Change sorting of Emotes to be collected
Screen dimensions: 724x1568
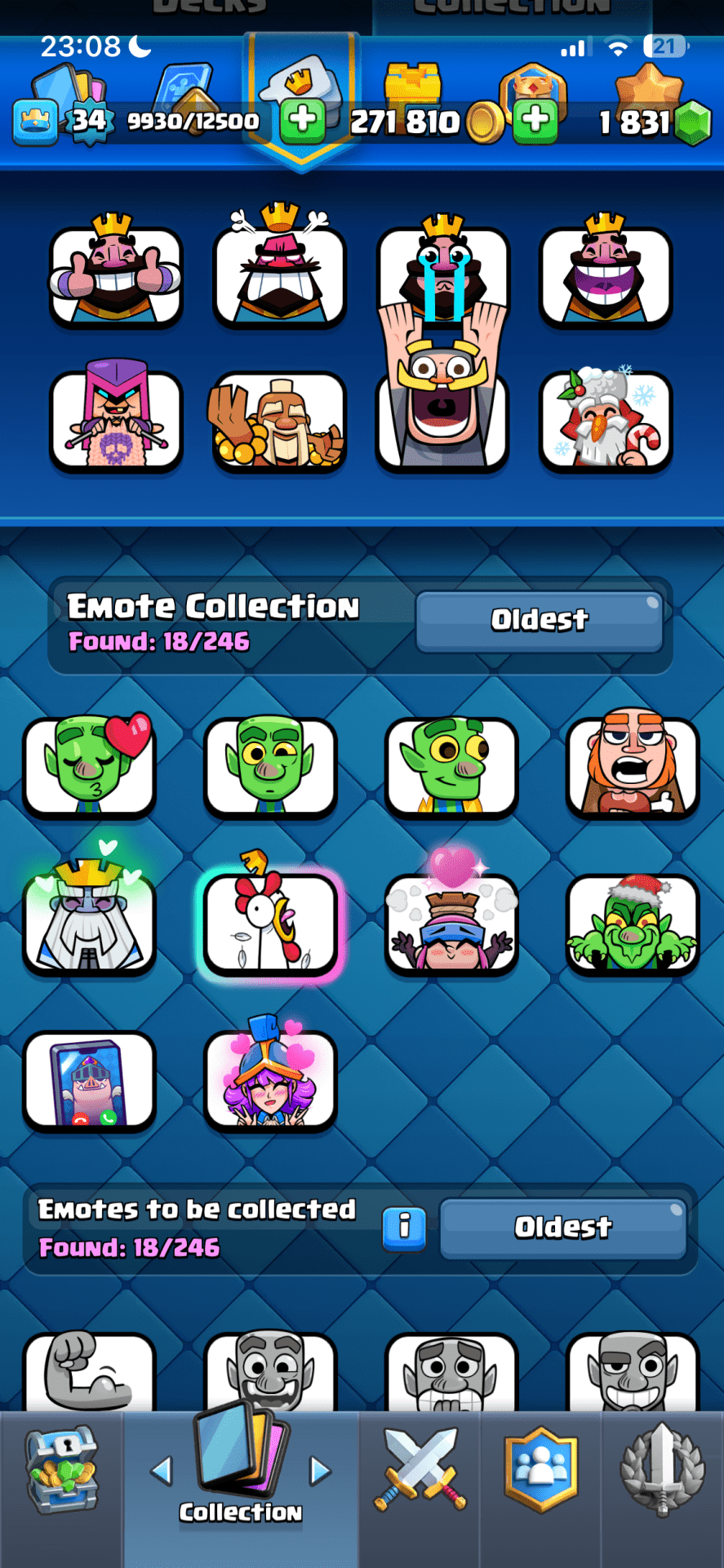point(562,1227)
